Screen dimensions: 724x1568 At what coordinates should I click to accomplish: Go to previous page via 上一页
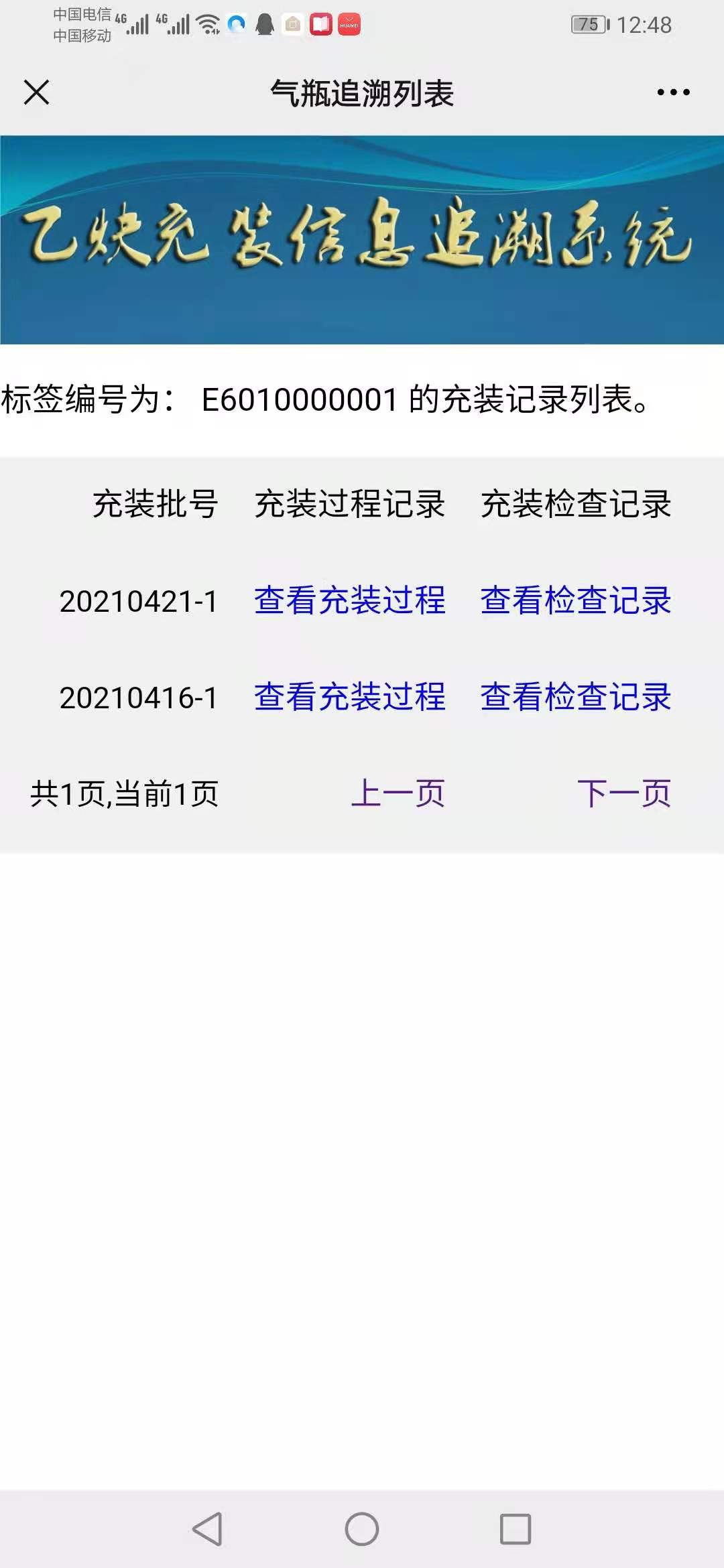(398, 793)
